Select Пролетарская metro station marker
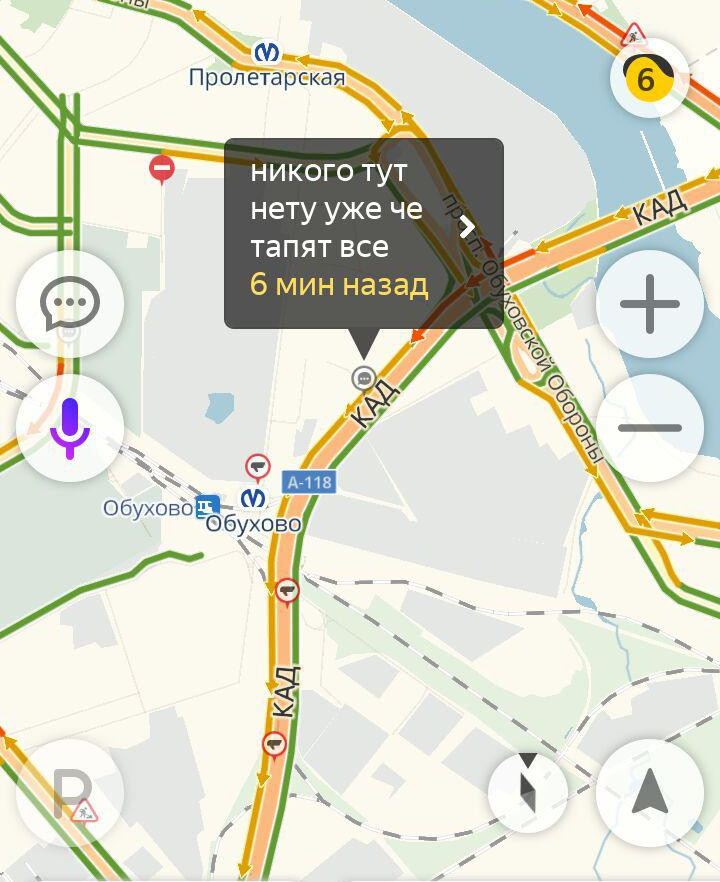Viewport: 720px width, 882px height. coord(266,52)
